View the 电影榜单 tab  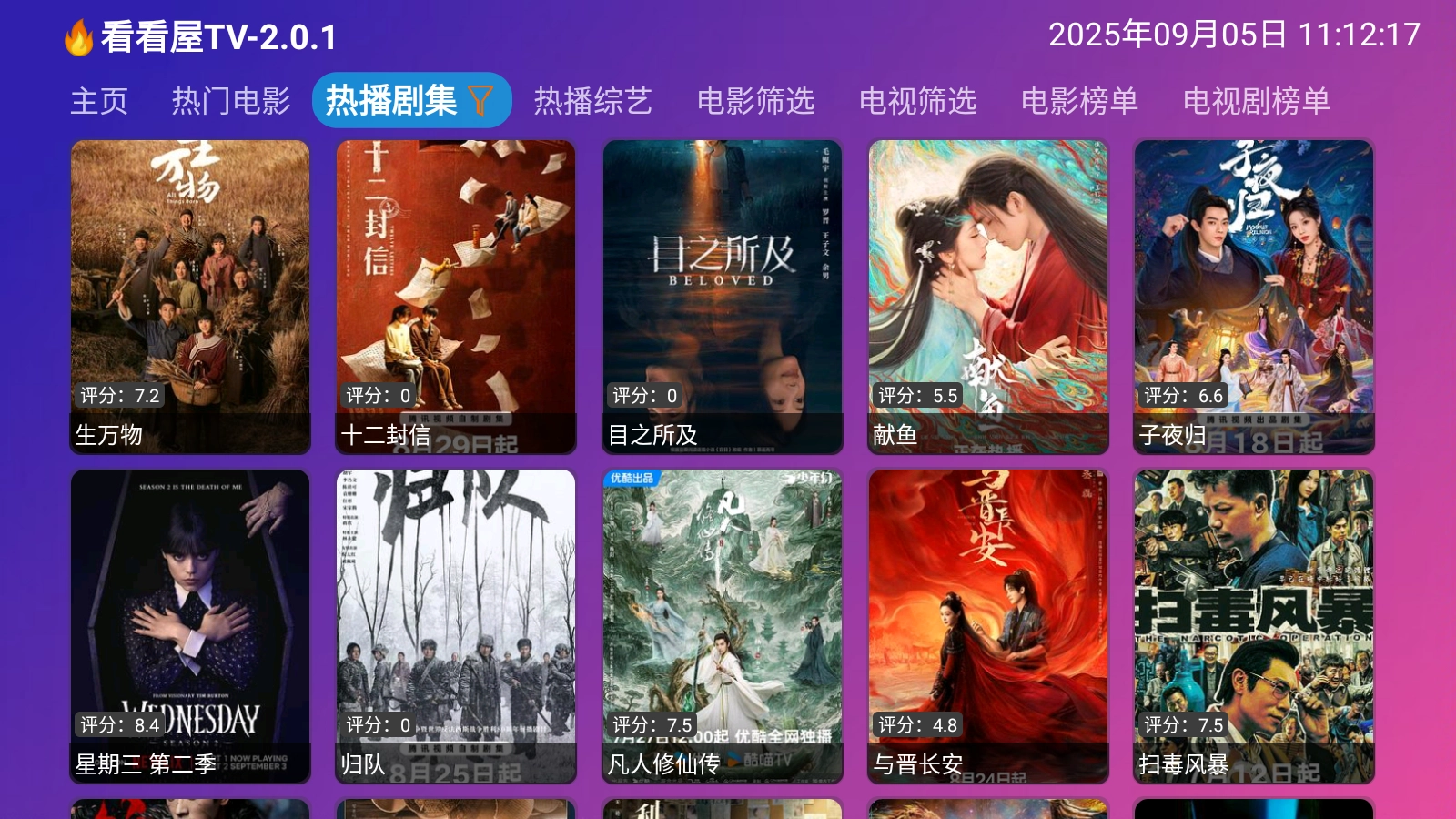point(1079,101)
